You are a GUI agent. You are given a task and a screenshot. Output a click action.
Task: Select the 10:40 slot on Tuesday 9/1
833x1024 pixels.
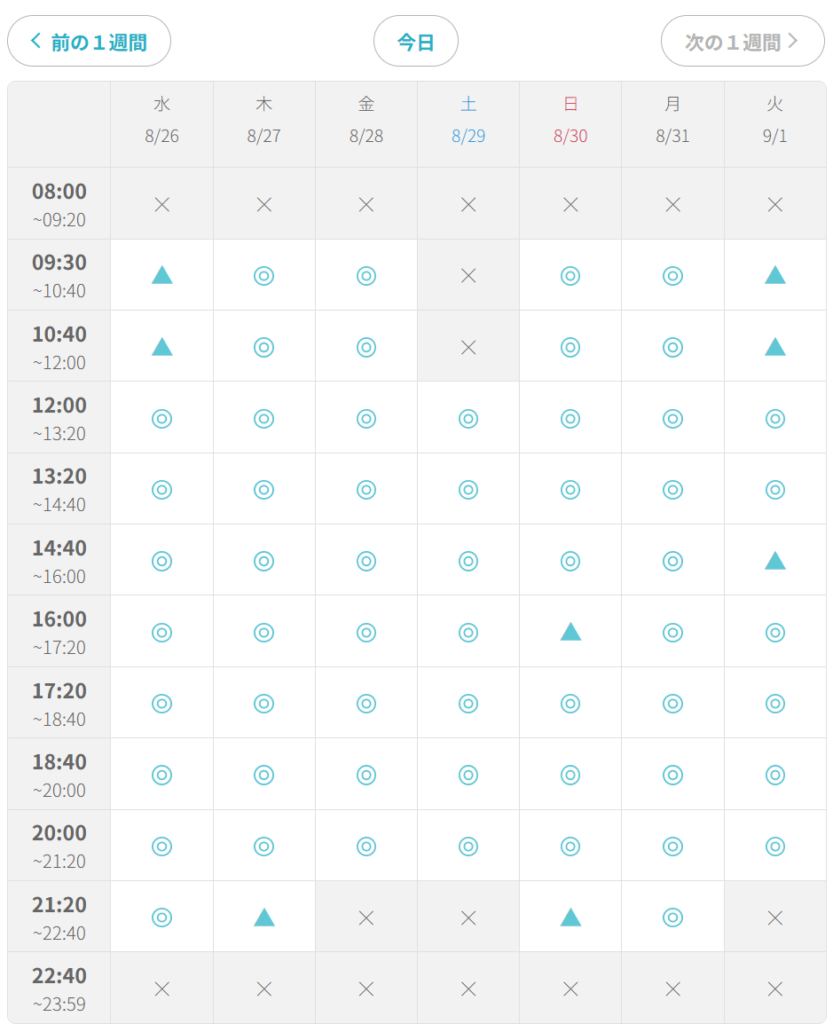pyautogui.click(x=775, y=346)
